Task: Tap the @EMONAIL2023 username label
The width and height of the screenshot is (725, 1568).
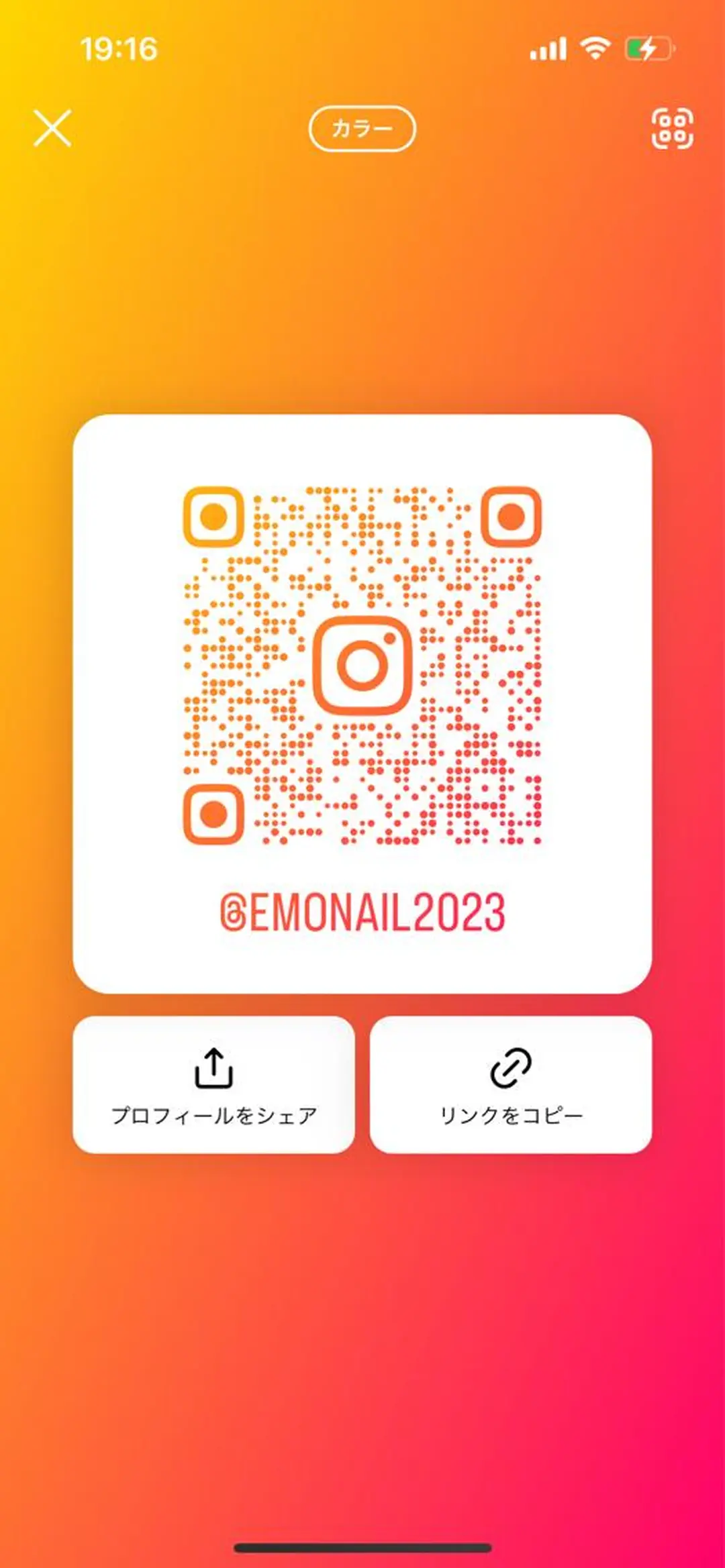Action: click(x=361, y=911)
